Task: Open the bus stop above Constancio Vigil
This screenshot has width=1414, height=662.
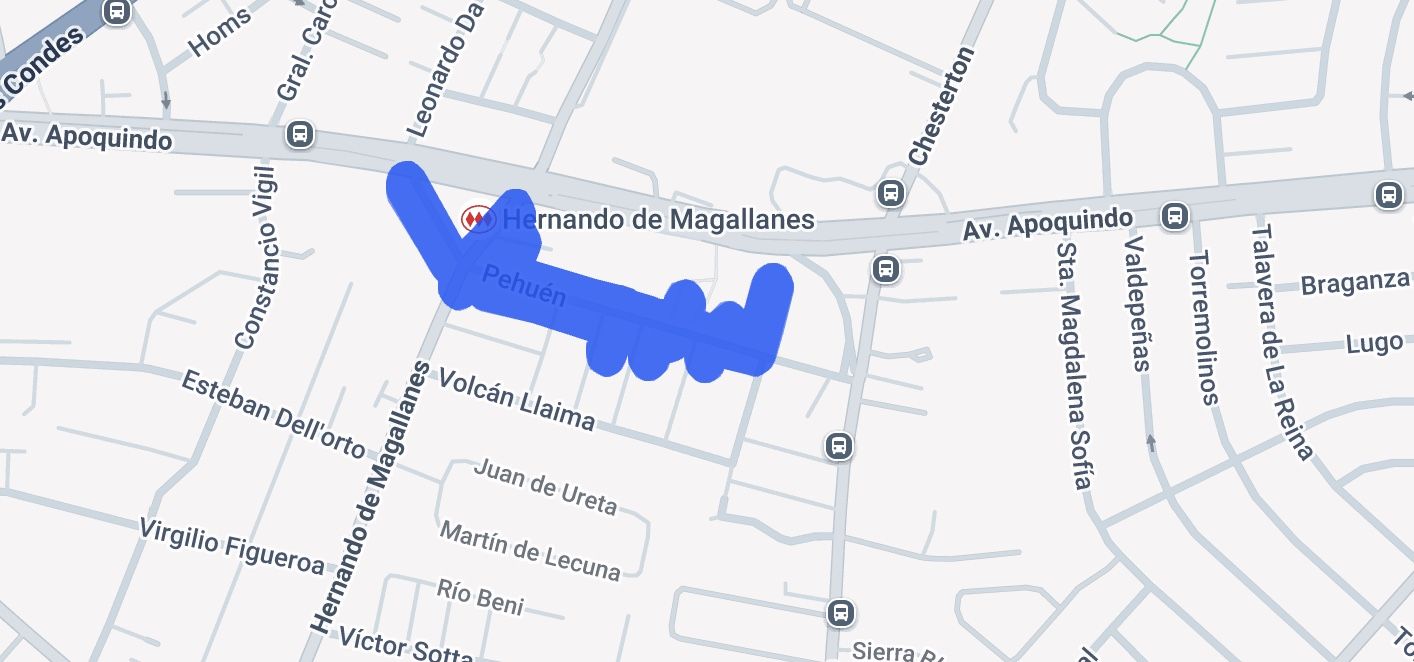Action: (x=298, y=134)
